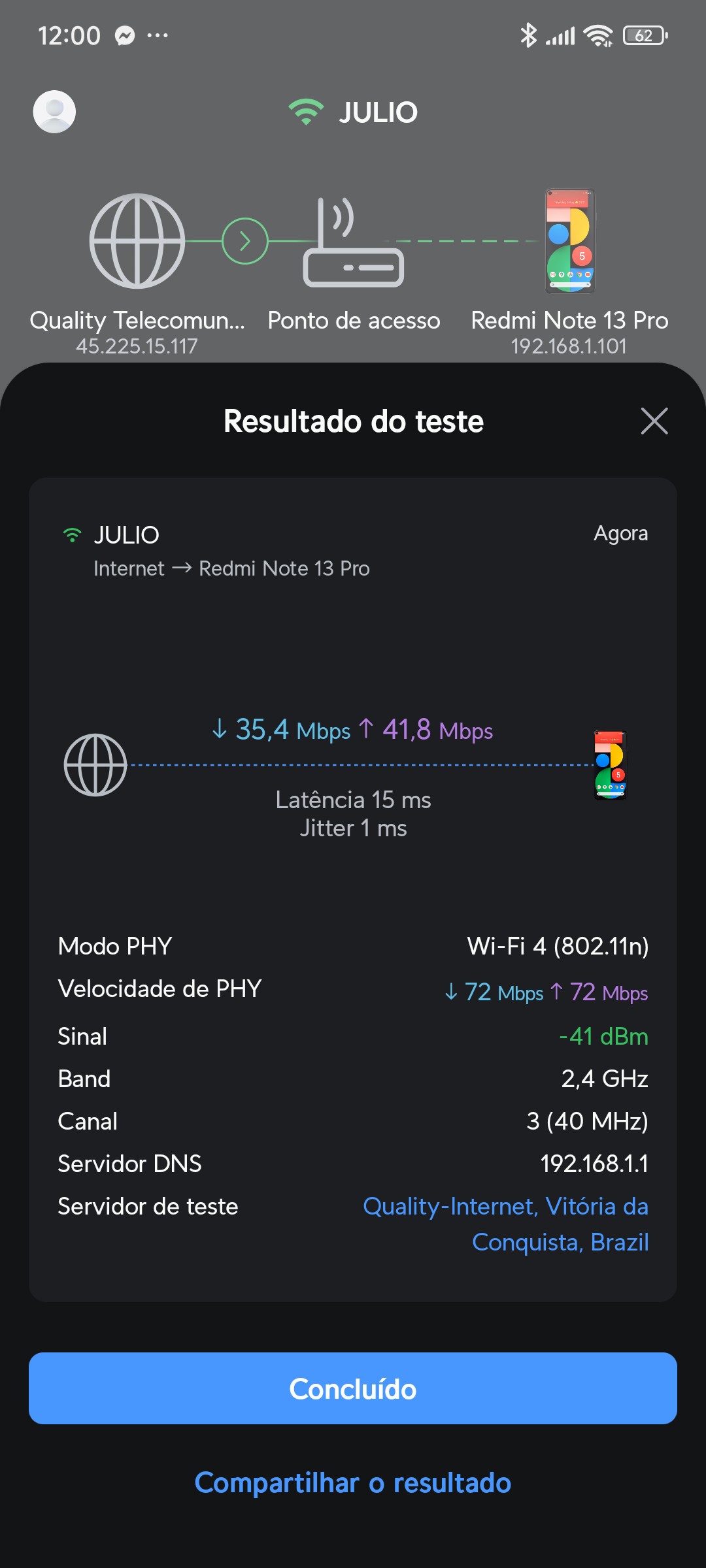Close the Resultado do teste sheet

tap(654, 421)
